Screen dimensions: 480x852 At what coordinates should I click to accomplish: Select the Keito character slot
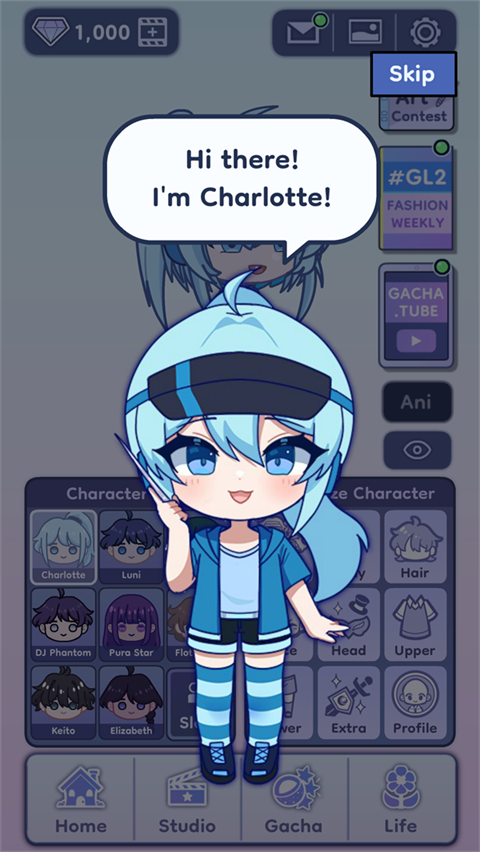point(63,703)
